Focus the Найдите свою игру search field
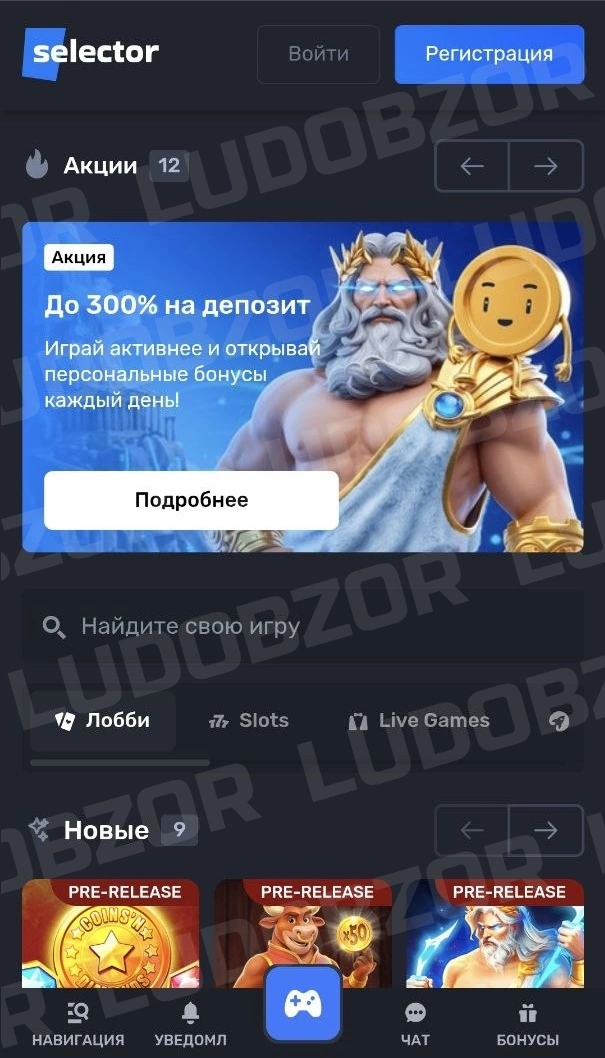The image size is (605, 1058). [x=303, y=626]
